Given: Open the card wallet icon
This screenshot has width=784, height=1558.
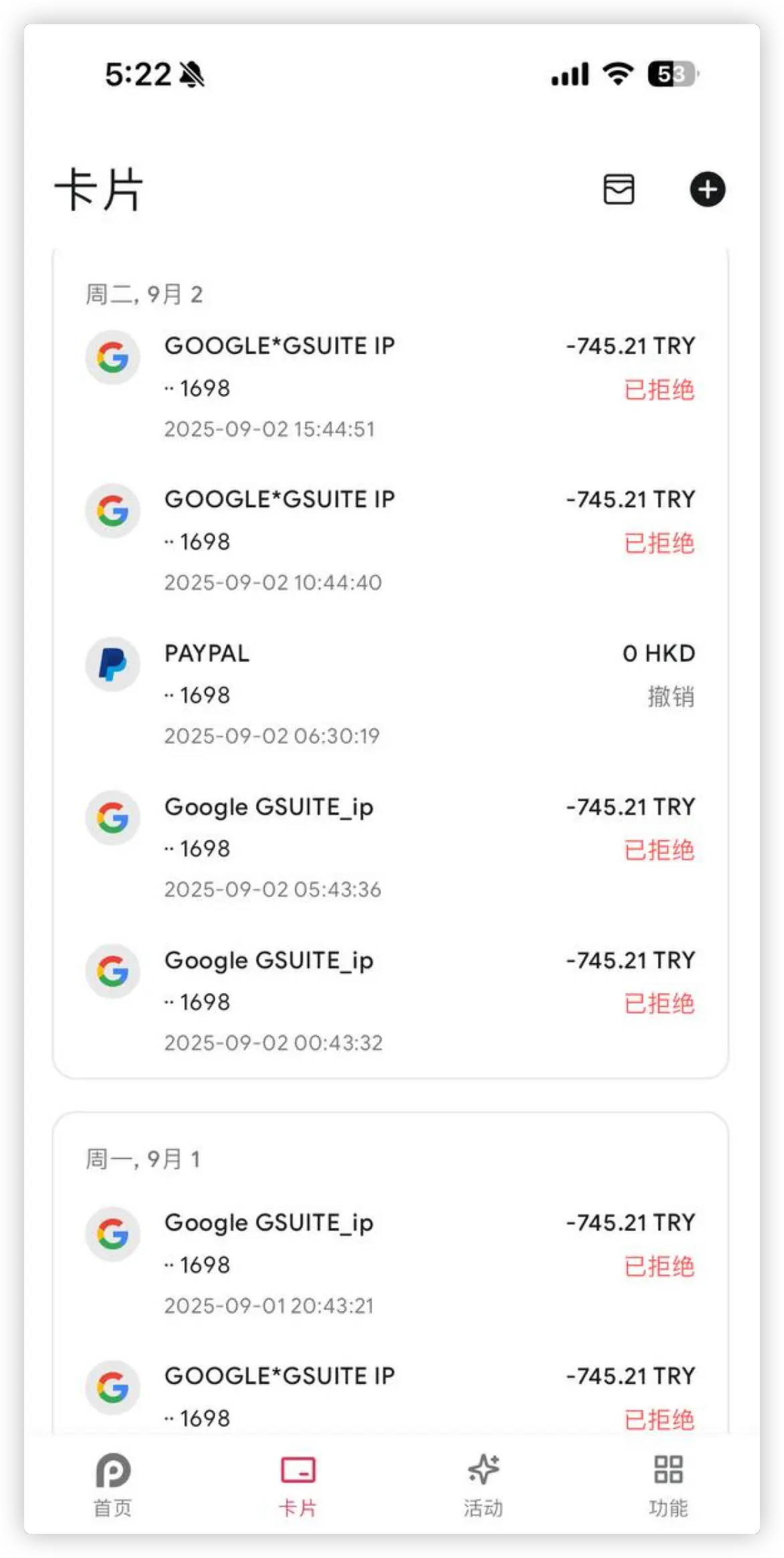Looking at the screenshot, I should pos(619,189).
